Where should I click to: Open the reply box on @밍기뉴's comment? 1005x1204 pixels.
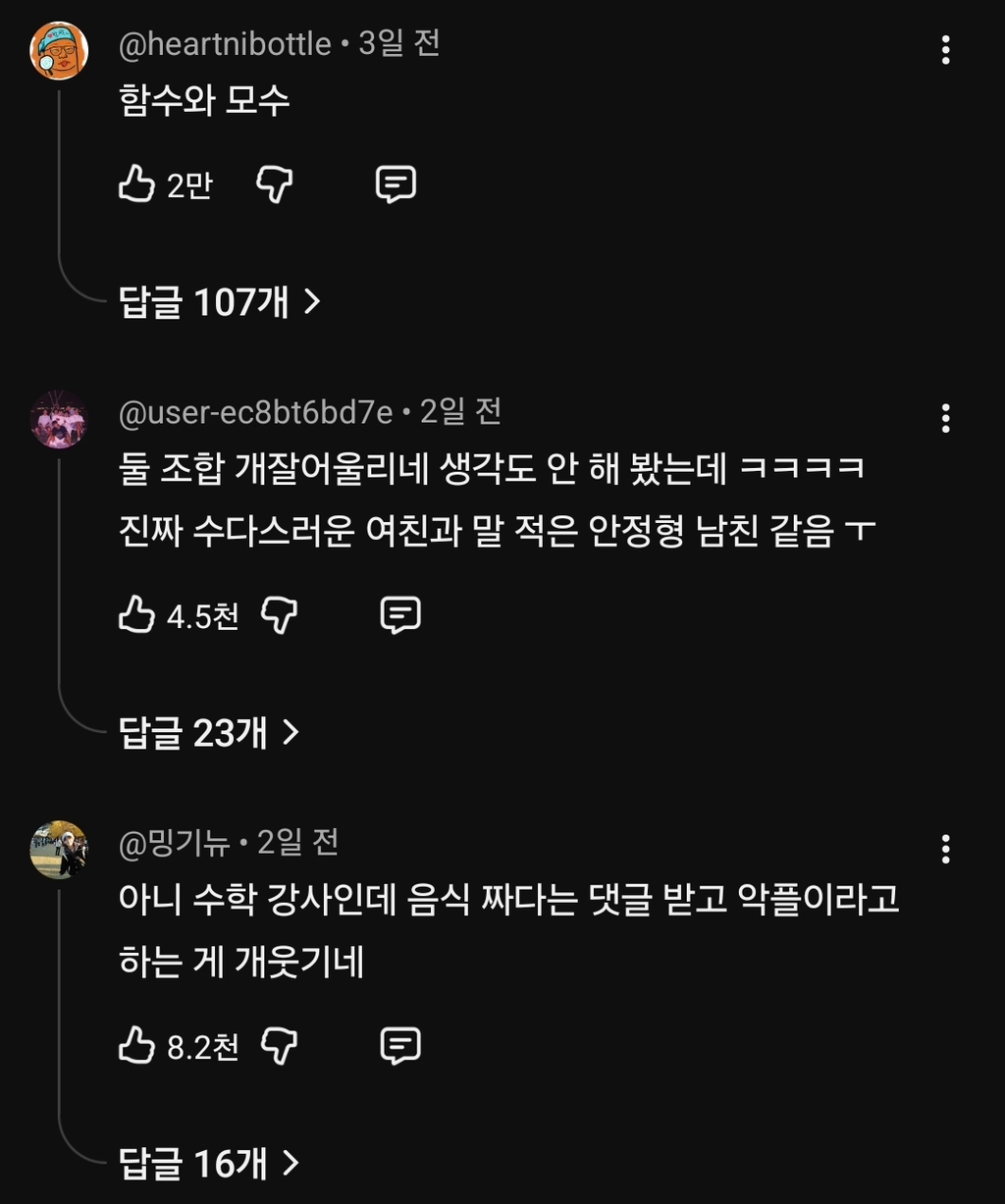click(398, 1046)
